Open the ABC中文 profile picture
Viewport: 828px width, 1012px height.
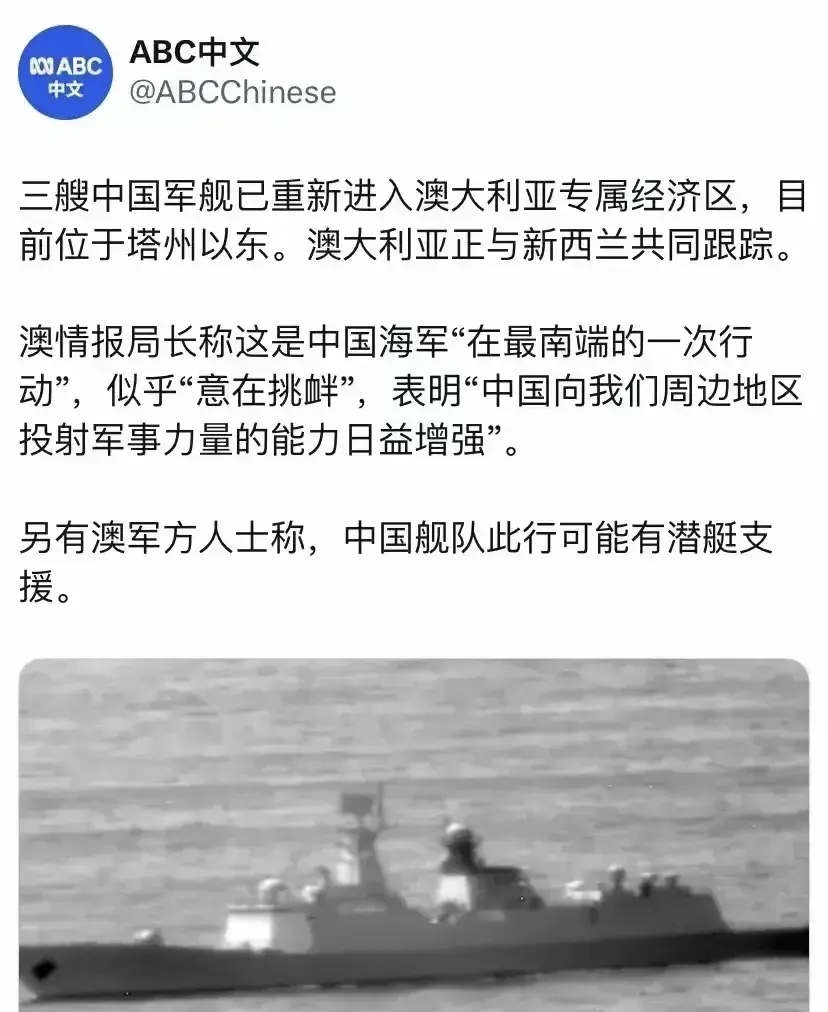(x=66, y=72)
